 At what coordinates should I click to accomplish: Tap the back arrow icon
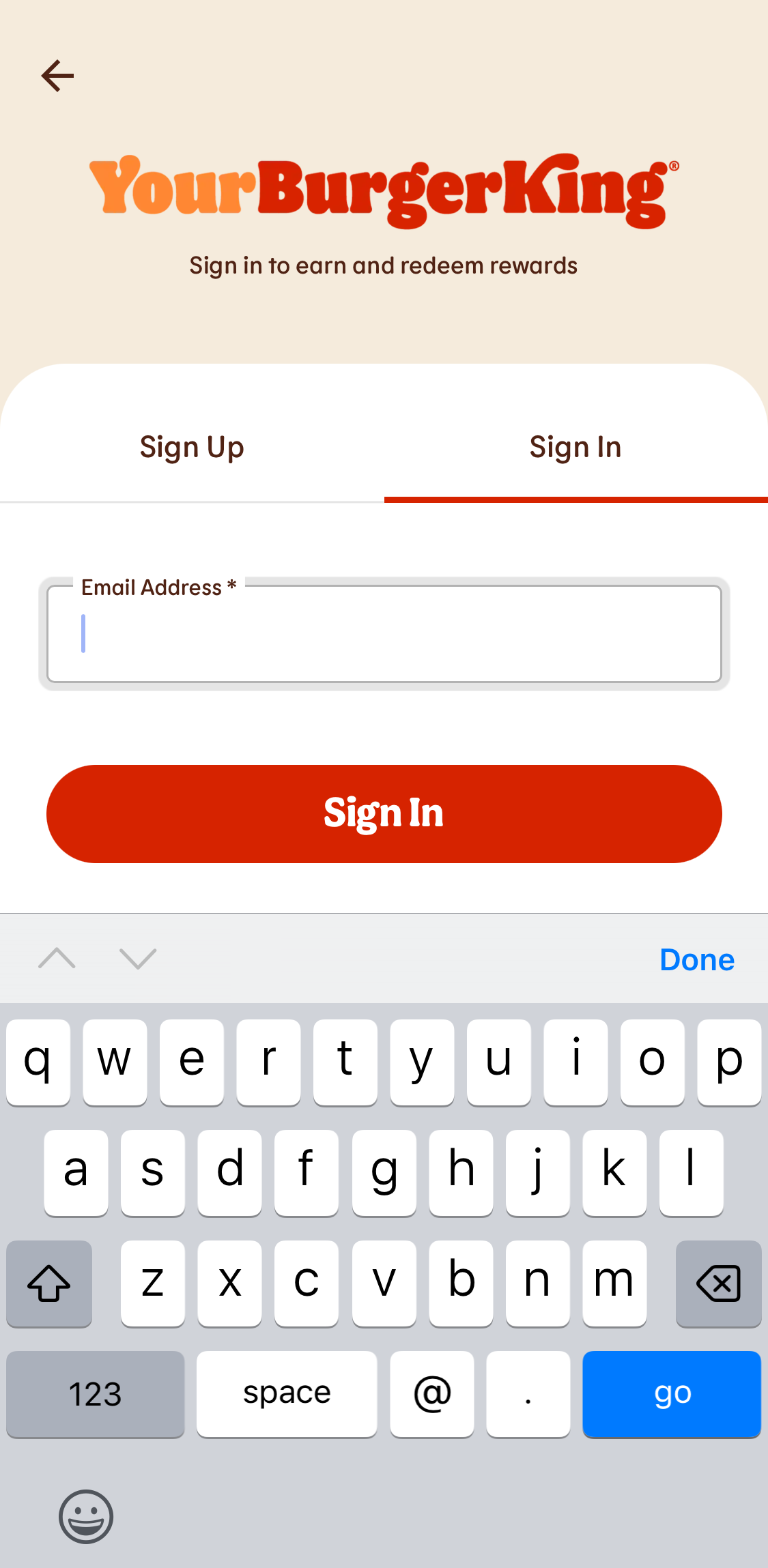[x=58, y=75]
